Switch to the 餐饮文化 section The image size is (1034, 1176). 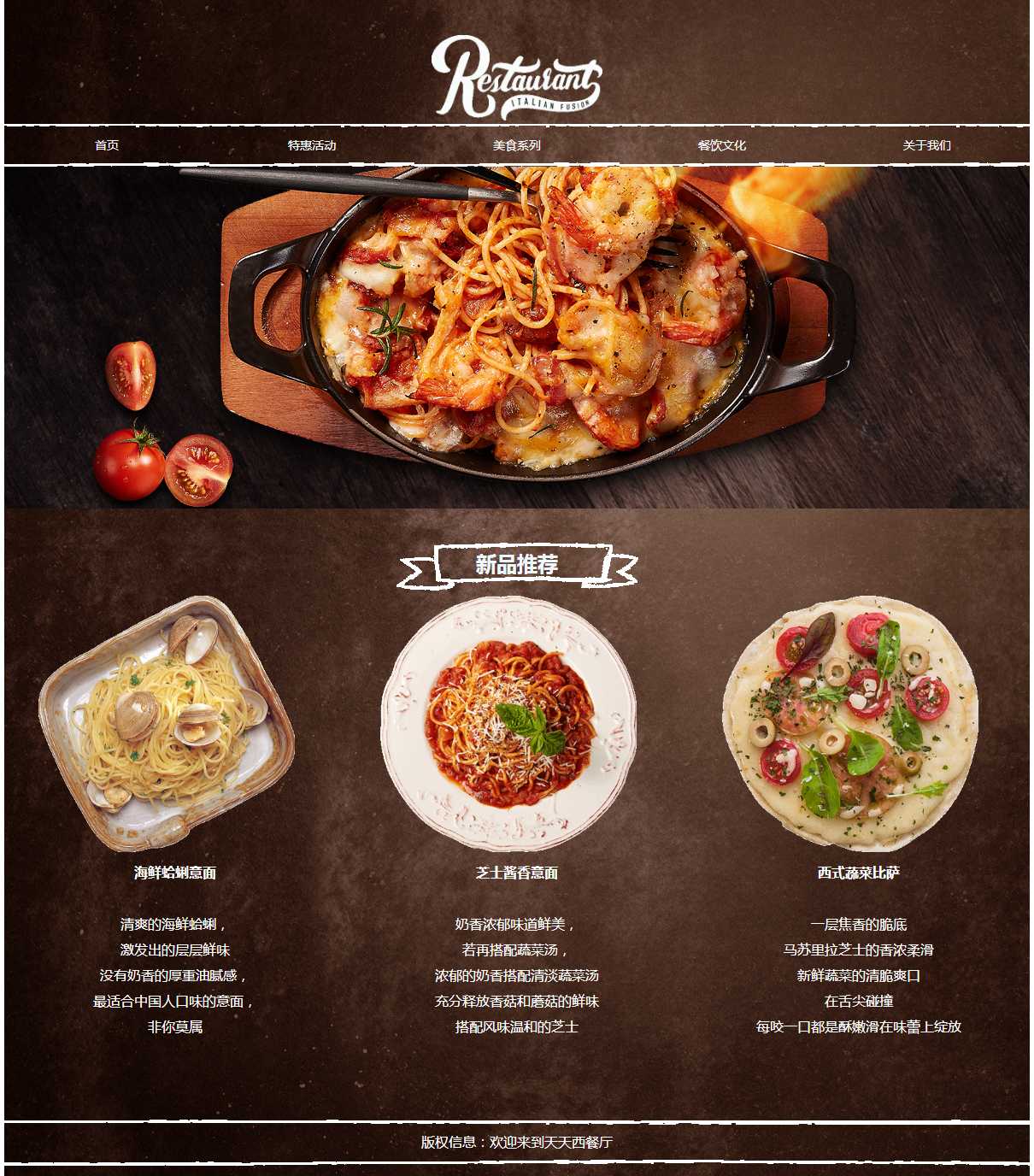tap(722, 145)
